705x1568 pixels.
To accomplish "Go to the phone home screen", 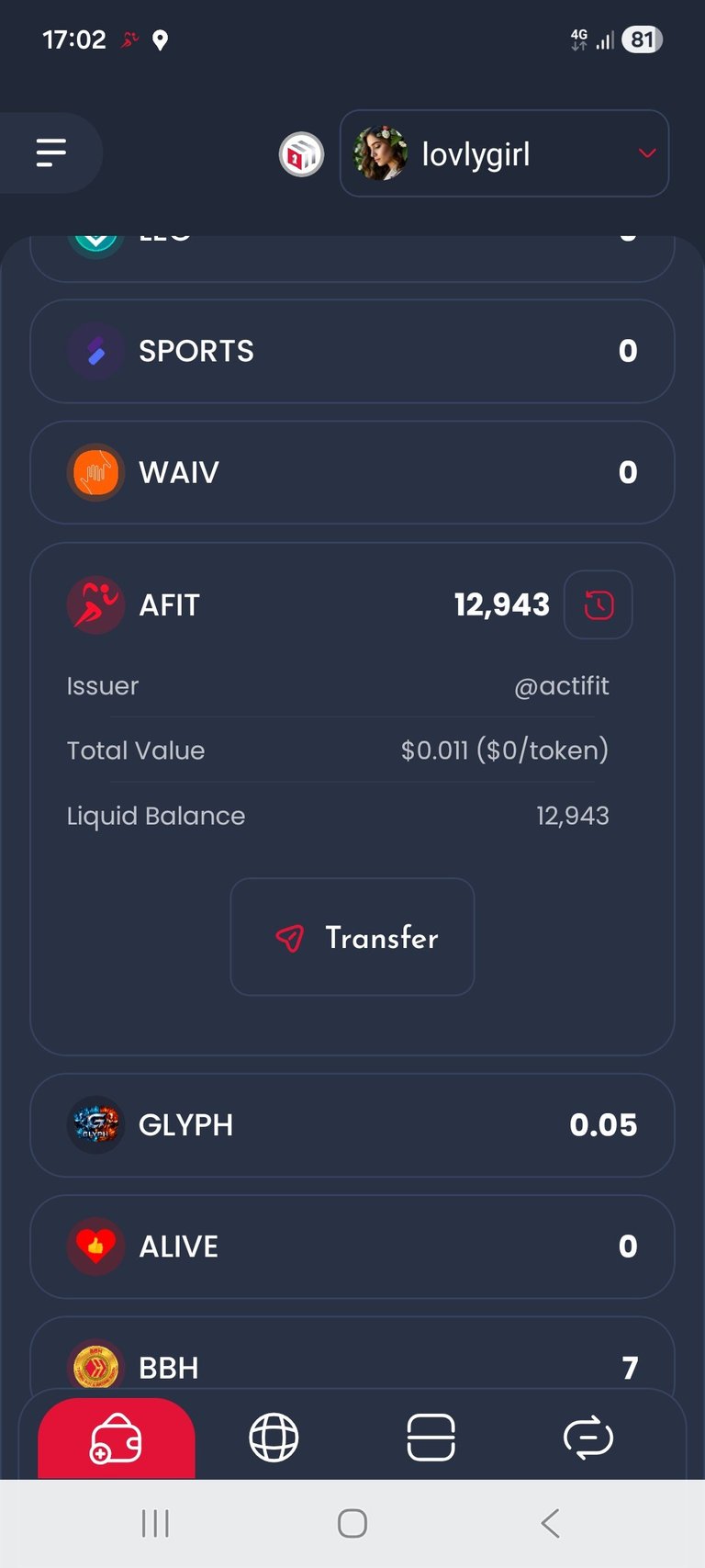I will coord(352,1524).
